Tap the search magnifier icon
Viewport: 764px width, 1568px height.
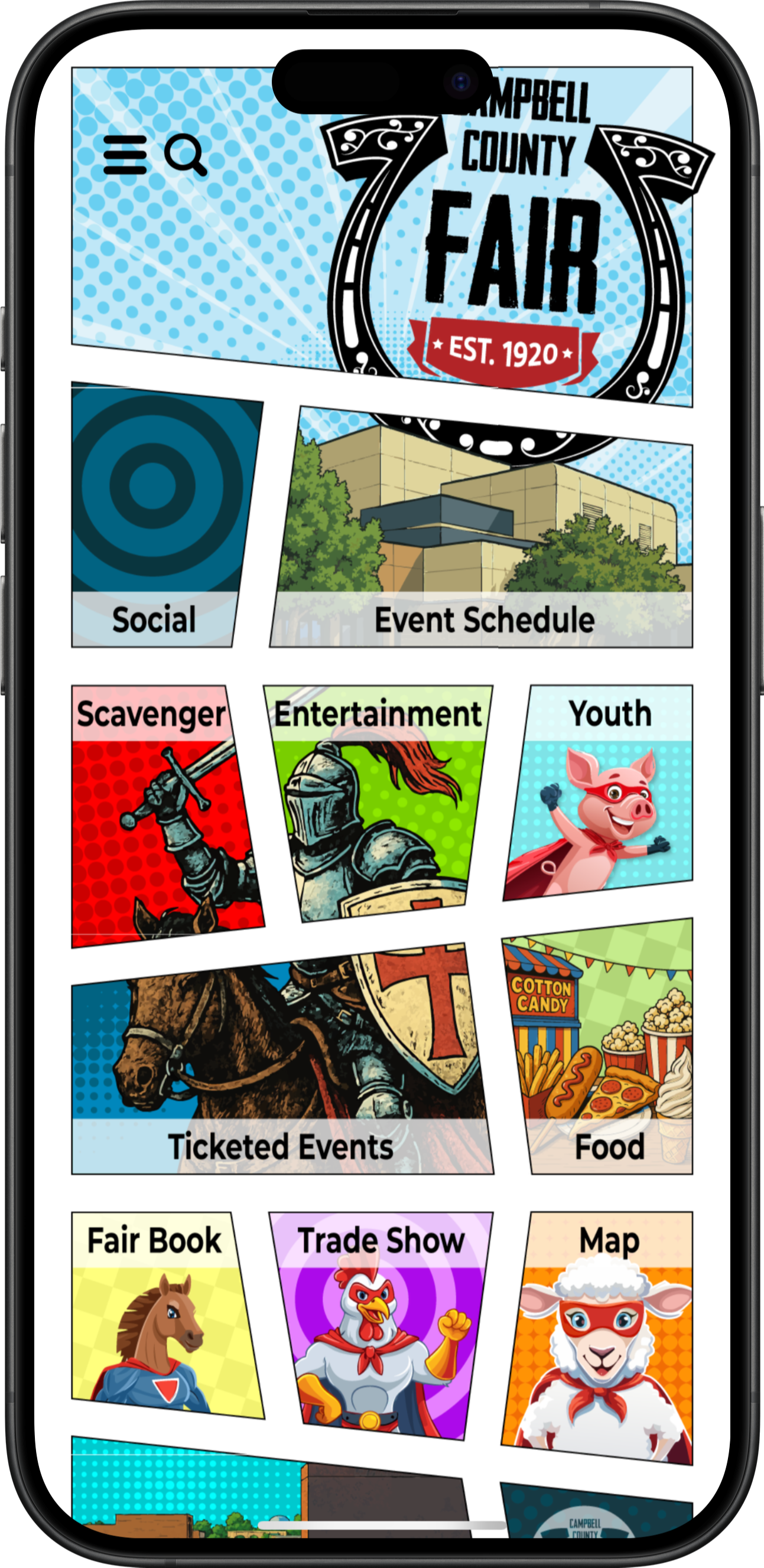pos(186,155)
